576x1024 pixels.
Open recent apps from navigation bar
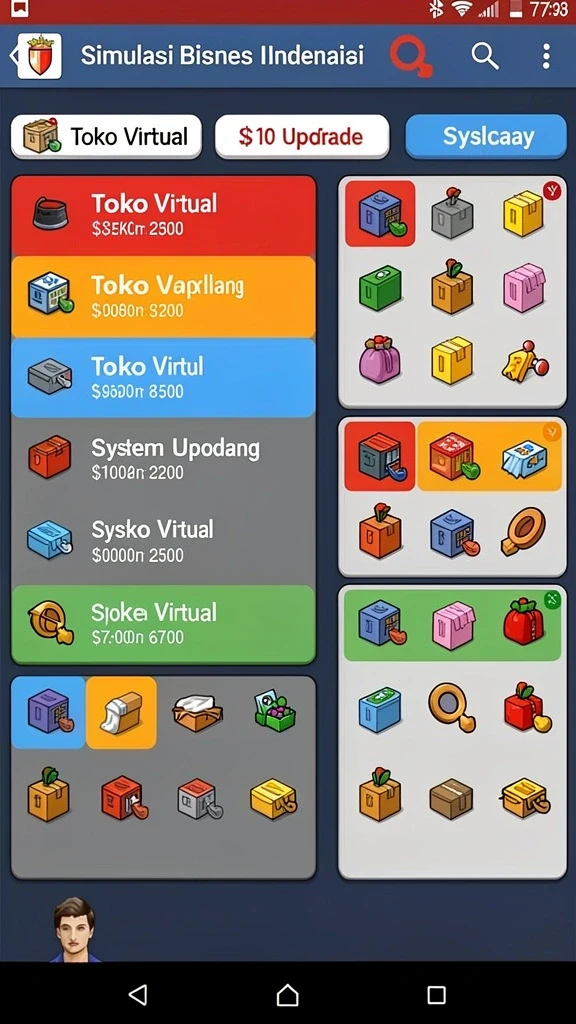pos(436,995)
